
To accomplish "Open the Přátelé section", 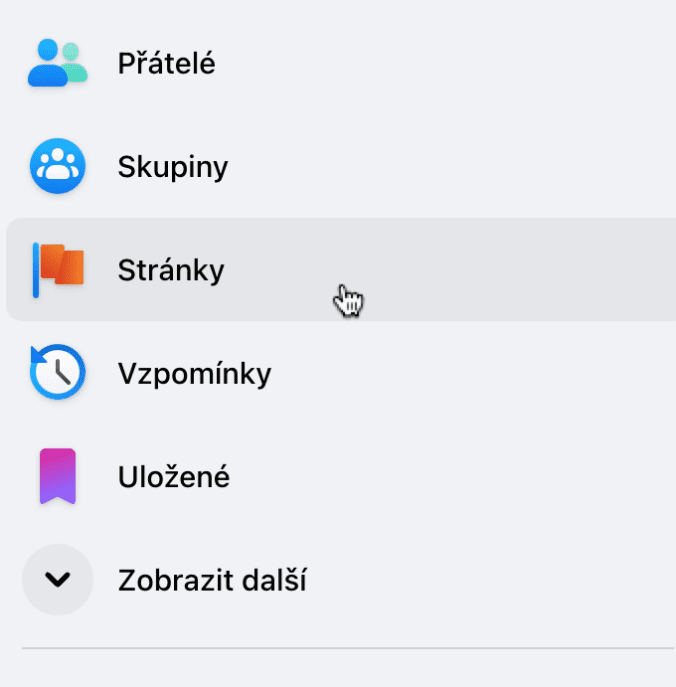I will click(x=166, y=64).
